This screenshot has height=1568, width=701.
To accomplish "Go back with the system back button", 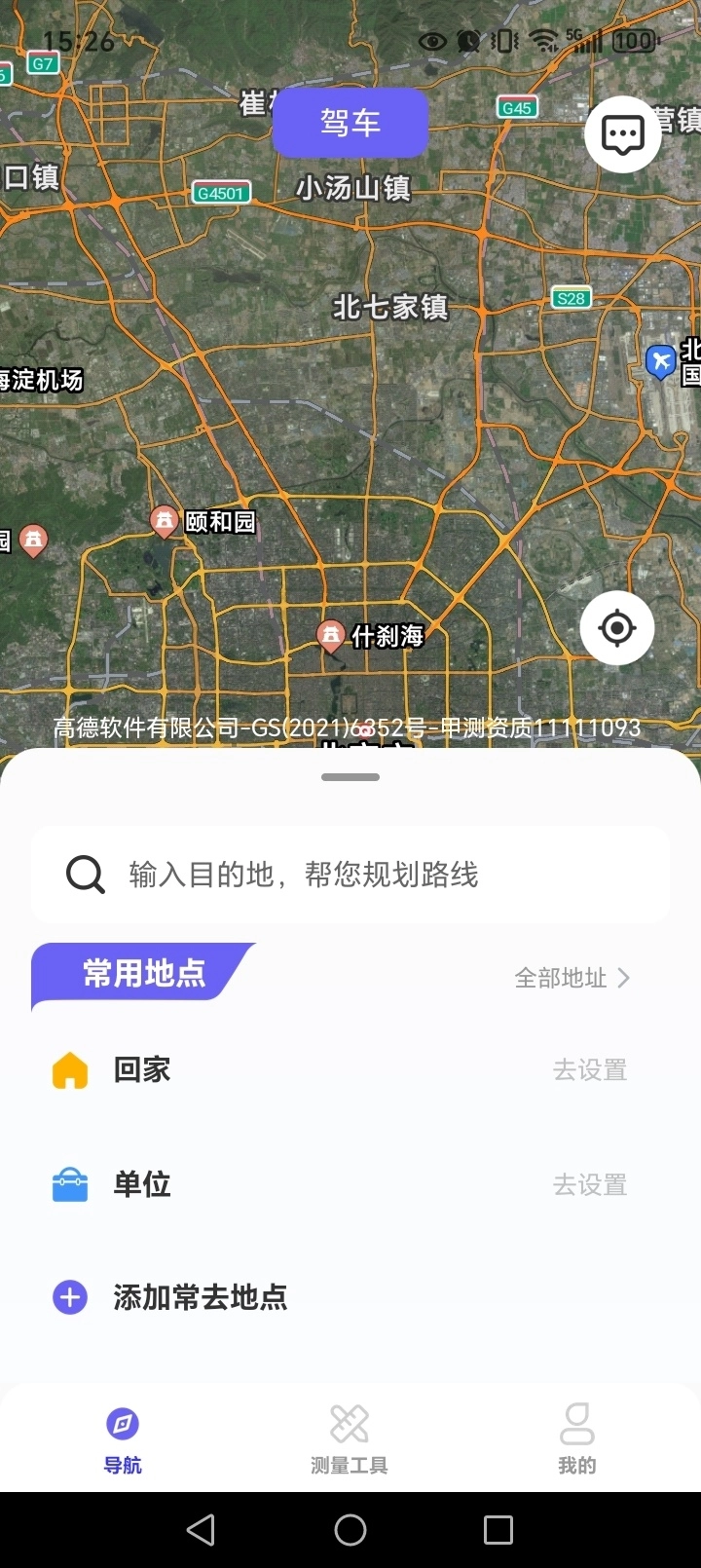I will click(x=201, y=1530).
